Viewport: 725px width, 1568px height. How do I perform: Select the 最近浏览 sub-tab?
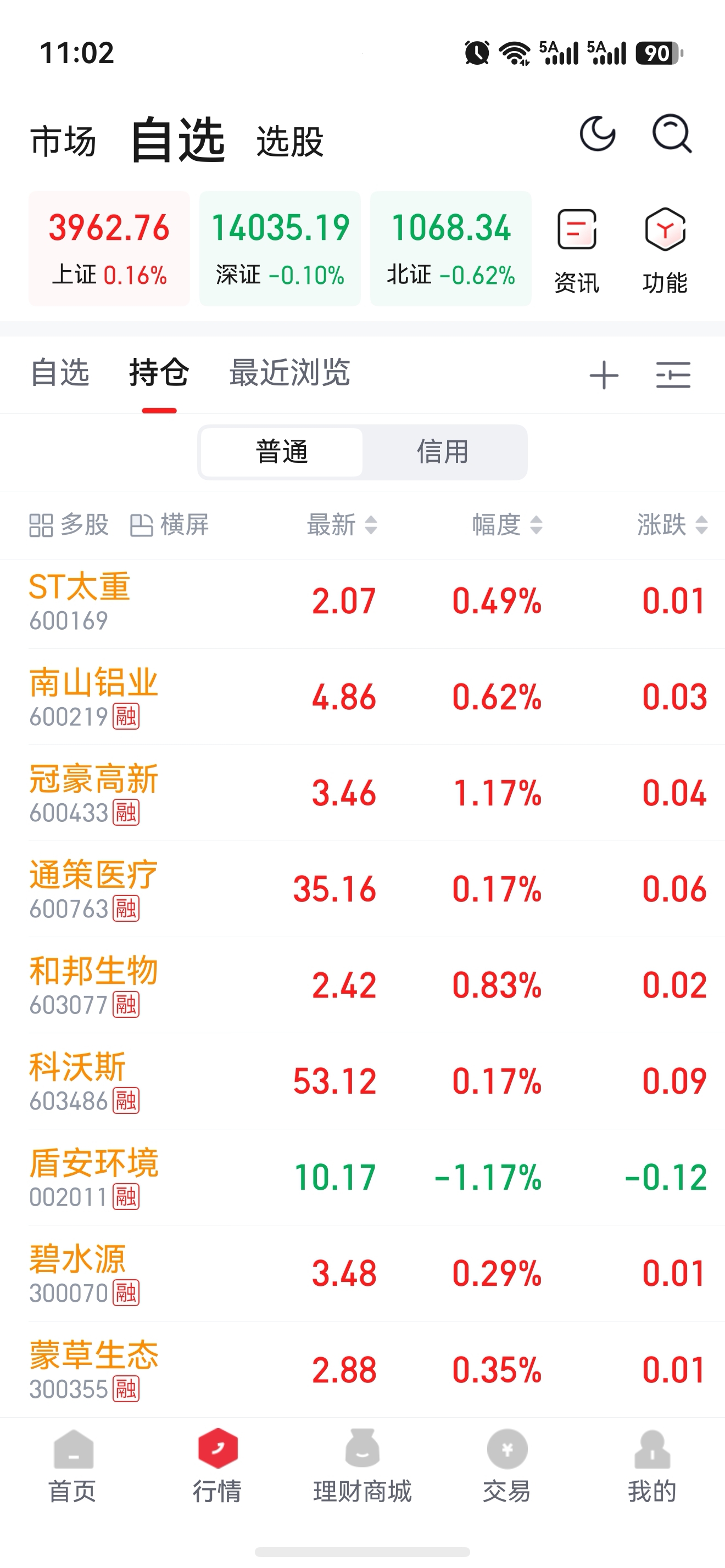[289, 373]
